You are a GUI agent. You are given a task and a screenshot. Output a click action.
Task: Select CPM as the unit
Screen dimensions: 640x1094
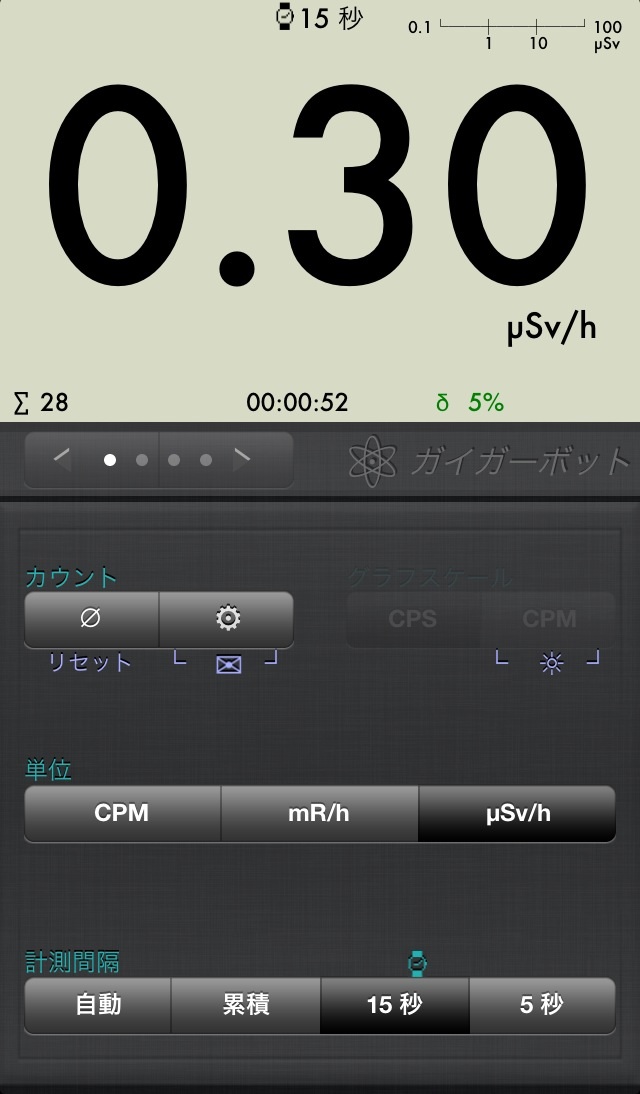[x=122, y=813]
